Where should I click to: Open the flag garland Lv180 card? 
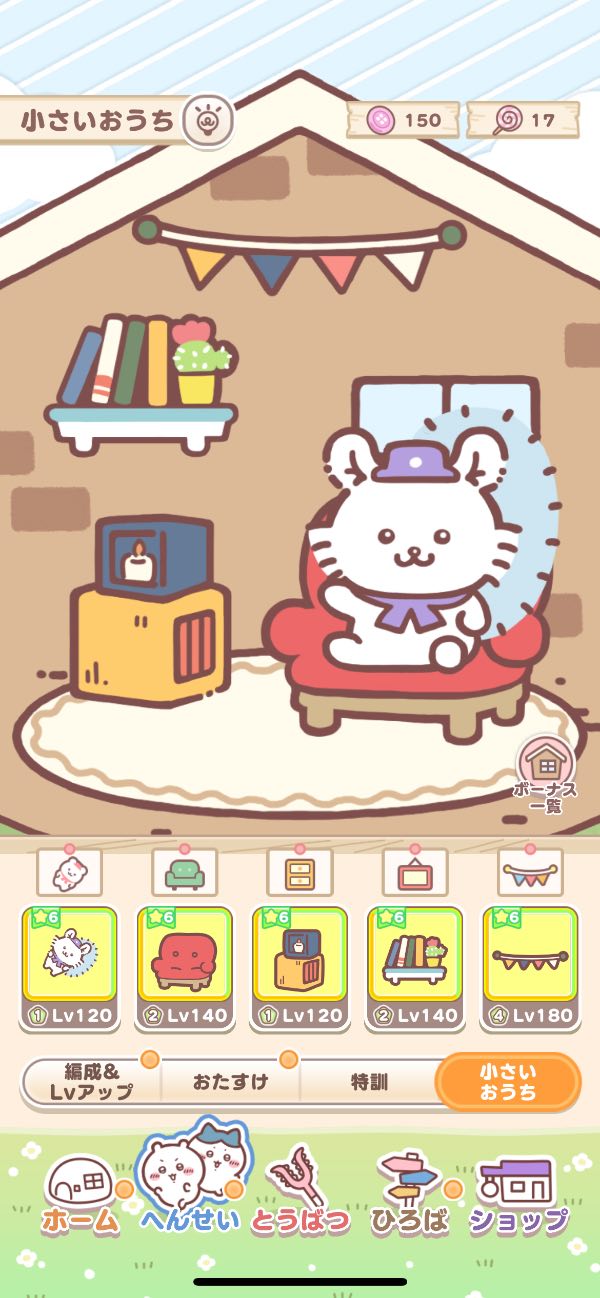(x=530, y=967)
